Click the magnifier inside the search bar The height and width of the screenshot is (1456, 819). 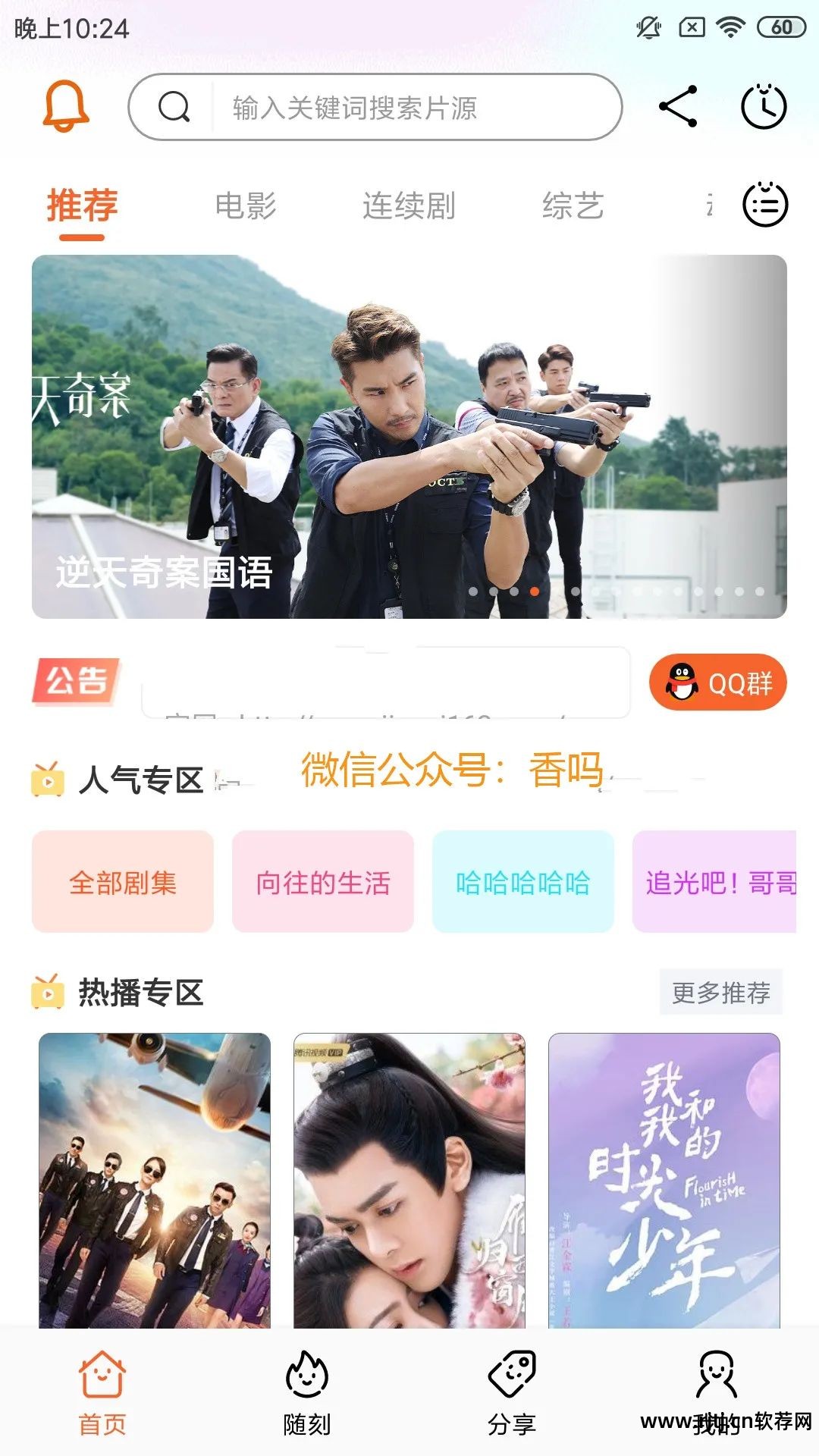(x=175, y=106)
